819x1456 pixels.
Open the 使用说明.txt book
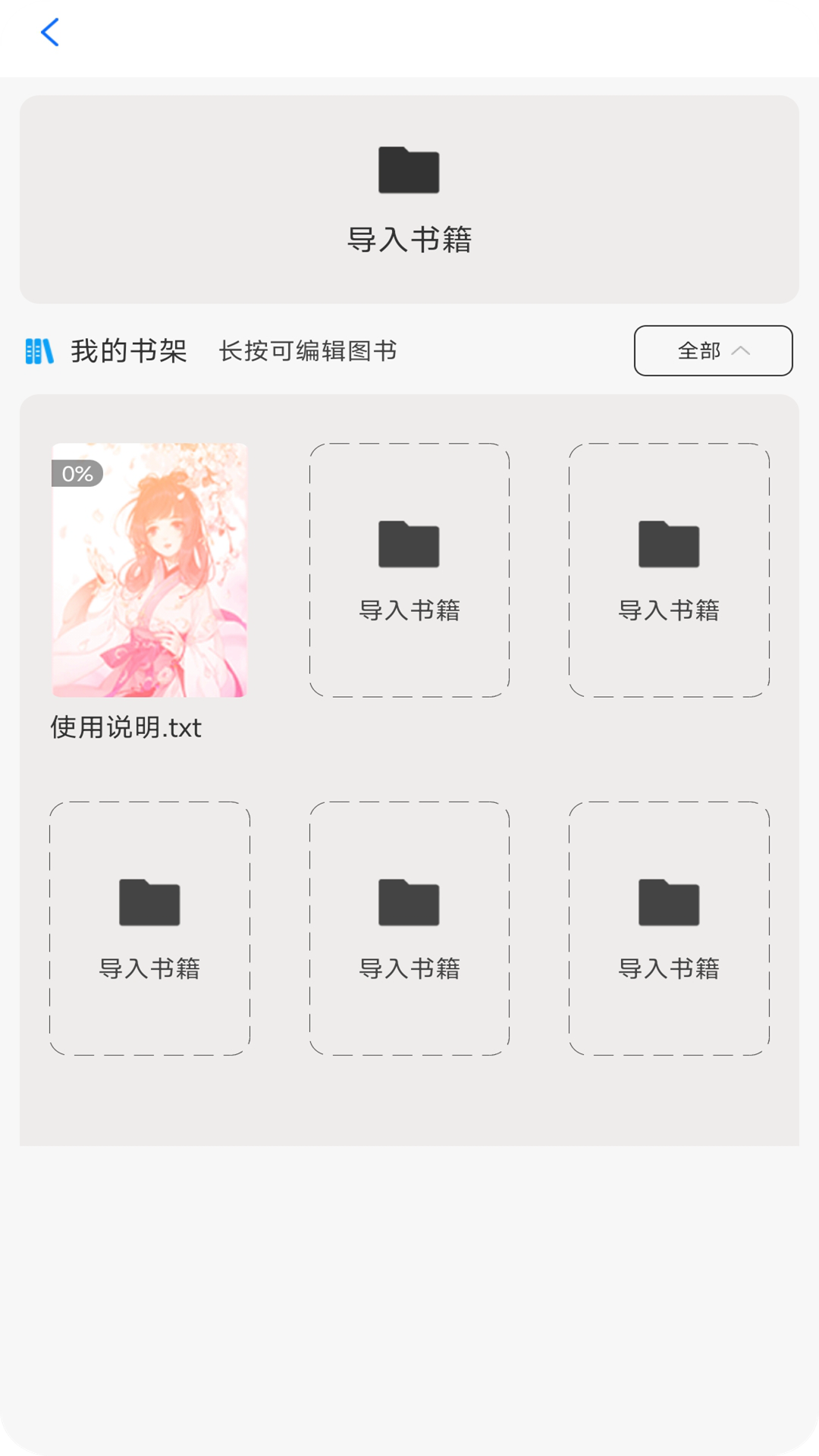tap(149, 569)
